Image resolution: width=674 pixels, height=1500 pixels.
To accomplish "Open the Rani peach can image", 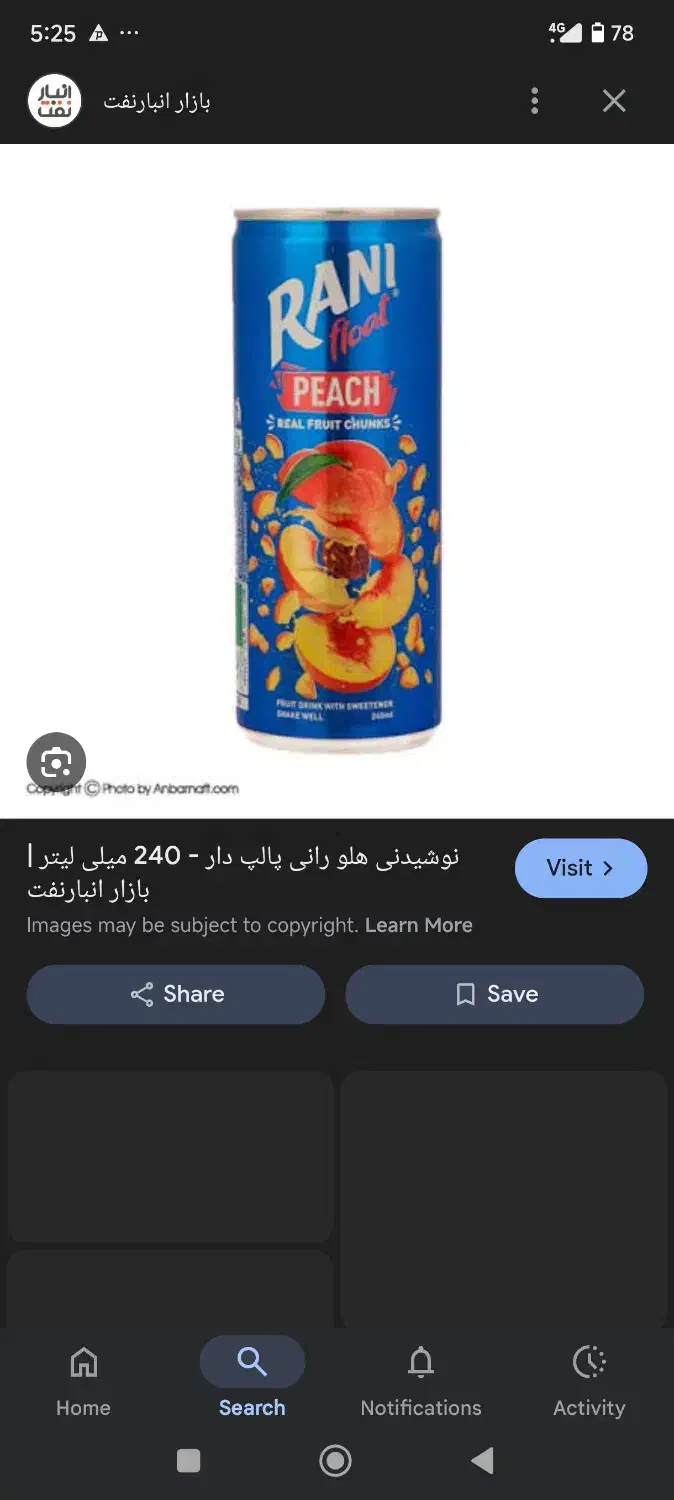I will 337,480.
